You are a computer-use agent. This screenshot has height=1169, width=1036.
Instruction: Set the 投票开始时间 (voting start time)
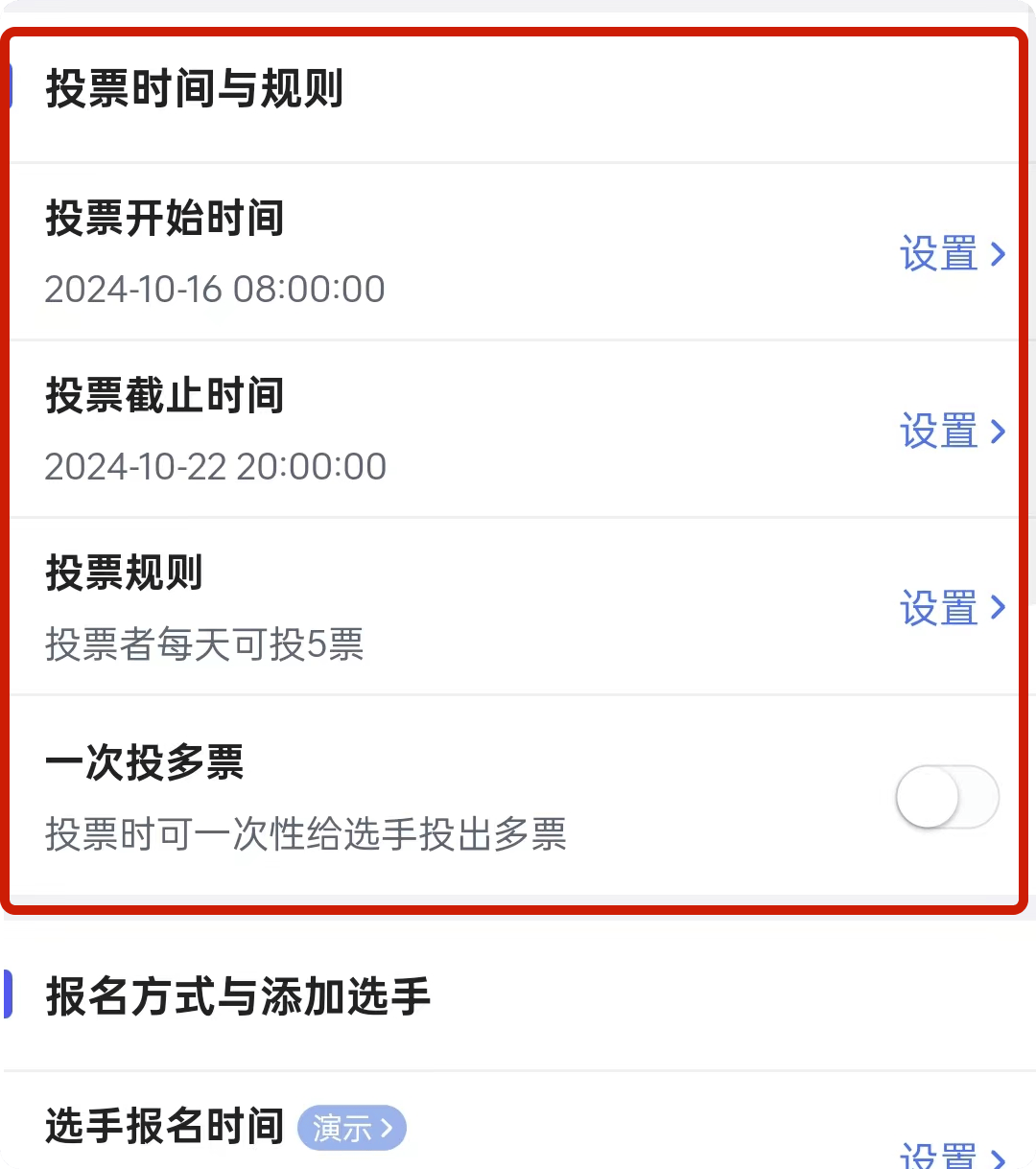[952, 254]
